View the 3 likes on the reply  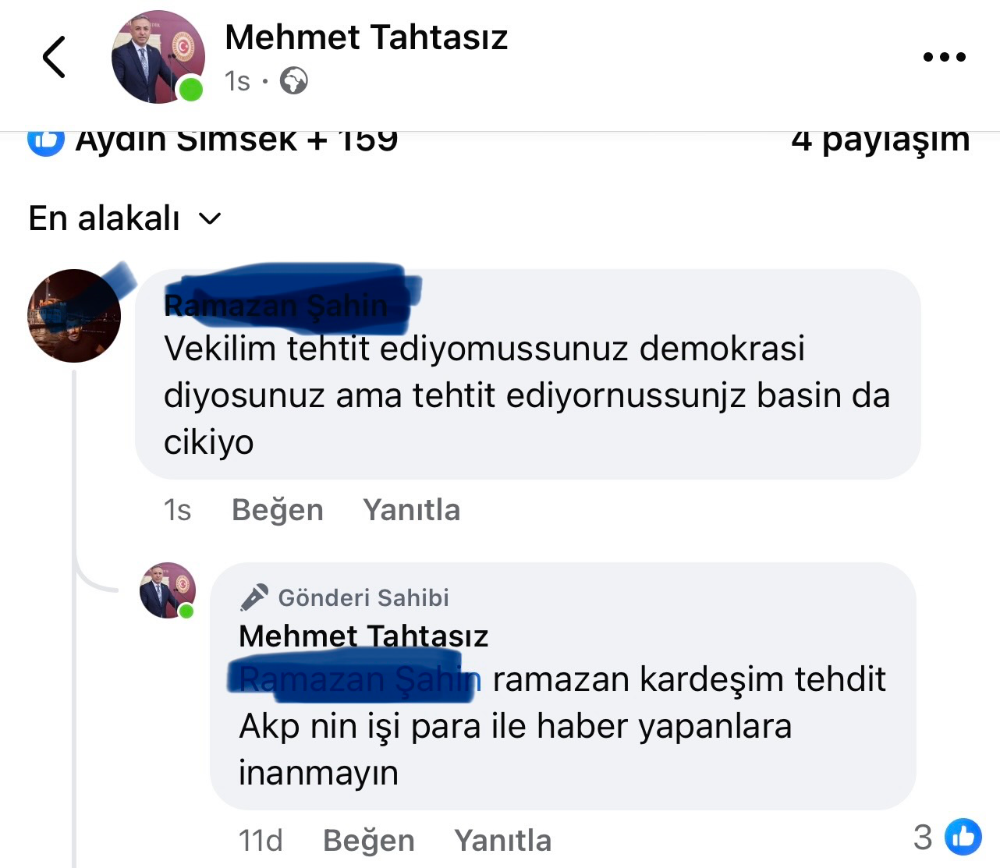(x=945, y=836)
